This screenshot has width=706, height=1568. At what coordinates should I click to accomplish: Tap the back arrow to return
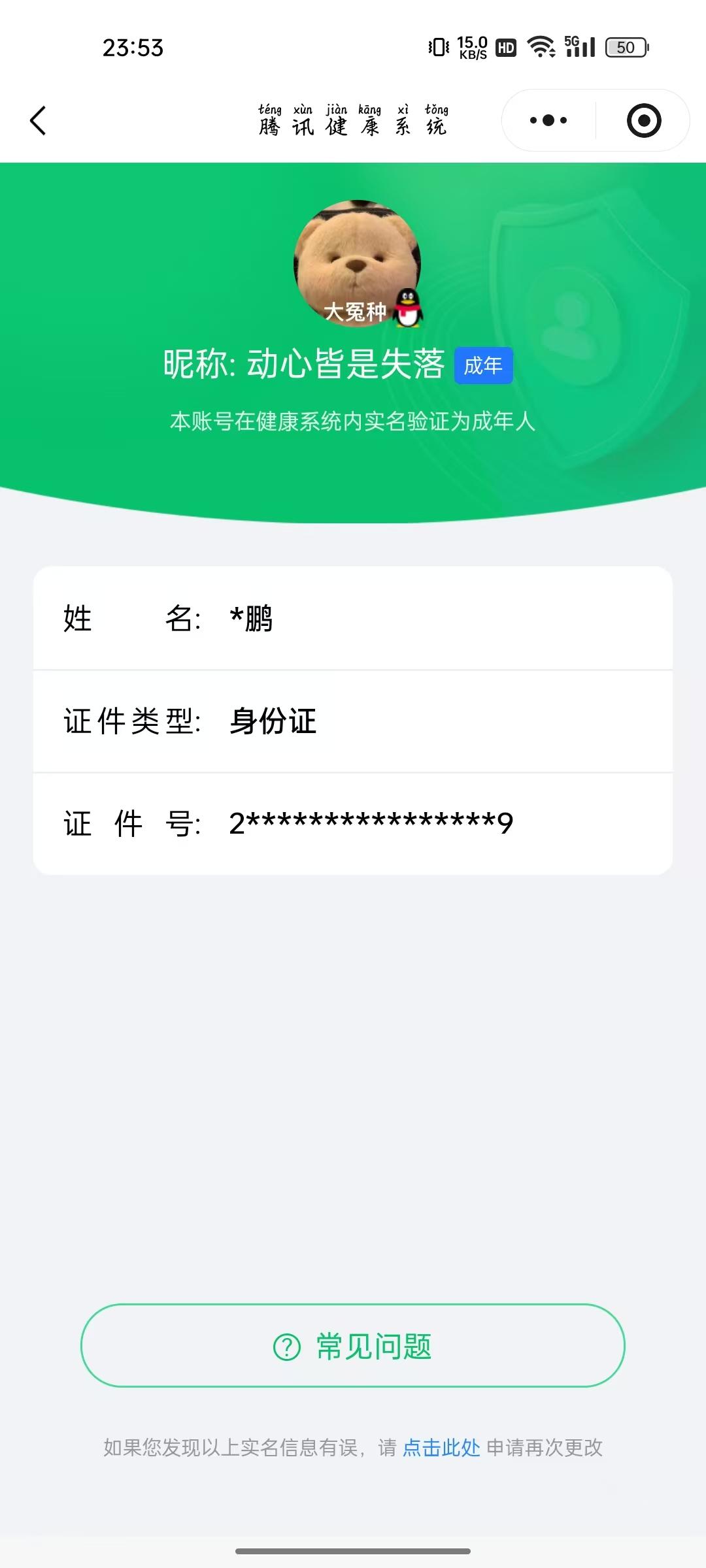37,120
